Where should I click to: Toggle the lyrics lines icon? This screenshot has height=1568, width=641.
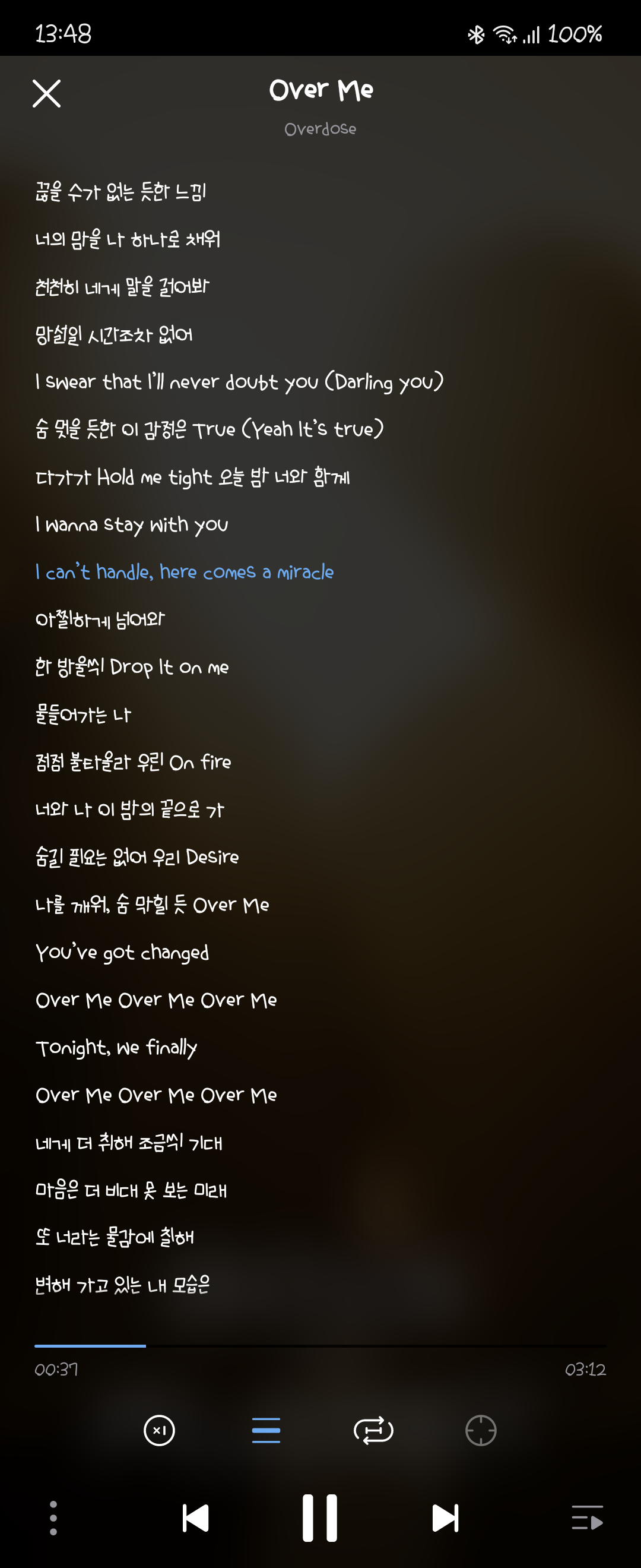(x=266, y=1430)
